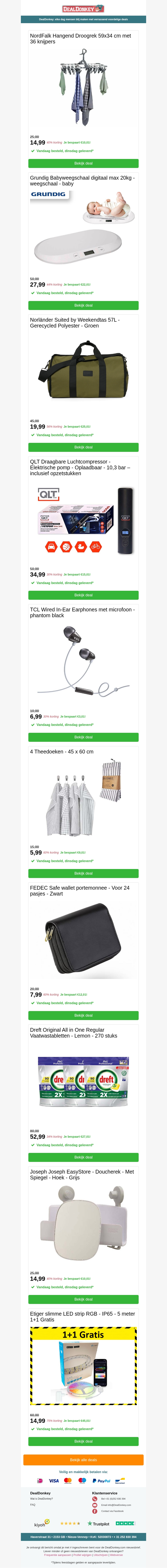The width and height of the screenshot is (167, 1568).
Task: Open the FAQ link in footer
Action: 33,1505
